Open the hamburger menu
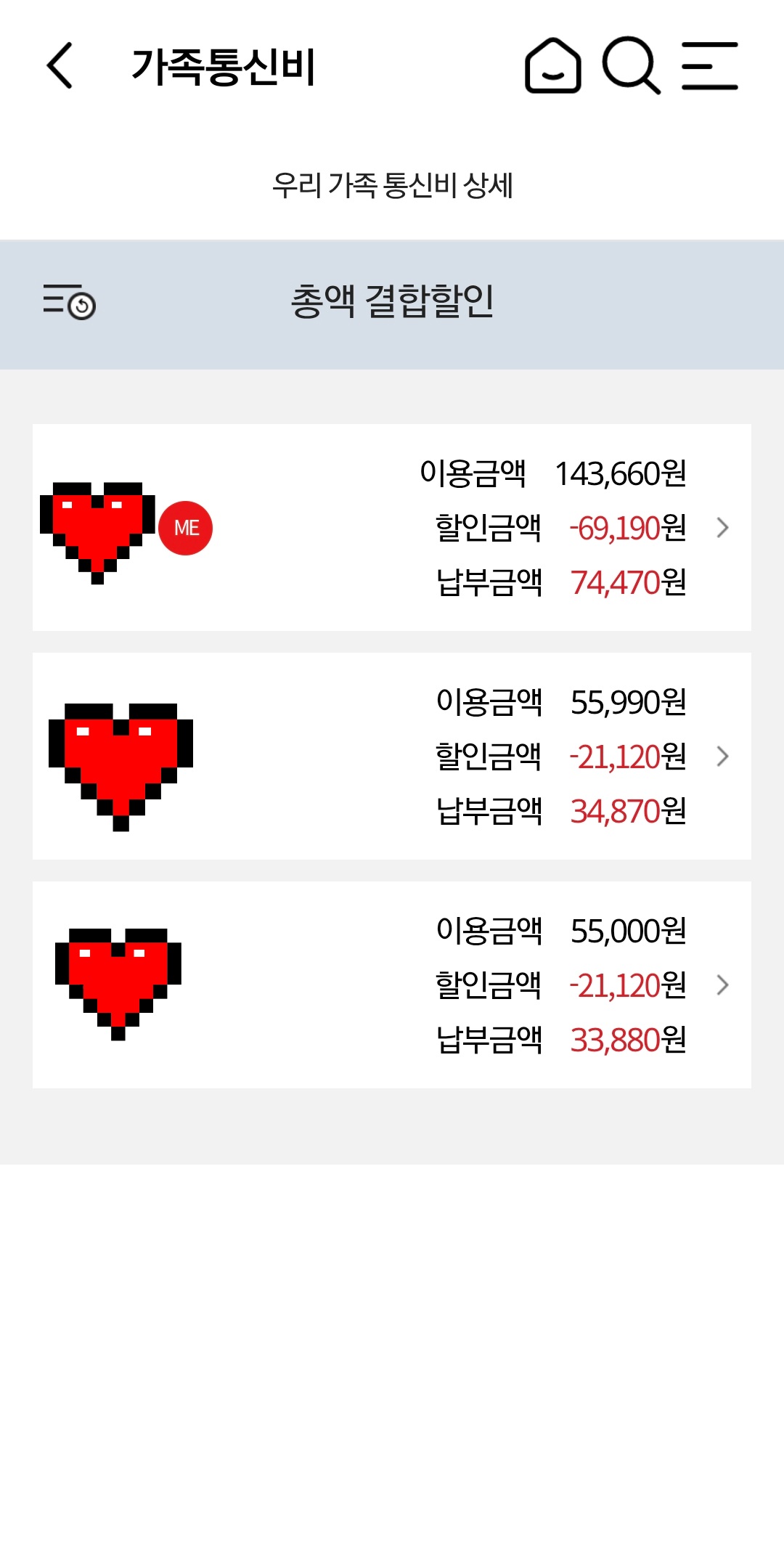784x1561 pixels. pyautogui.click(x=710, y=65)
